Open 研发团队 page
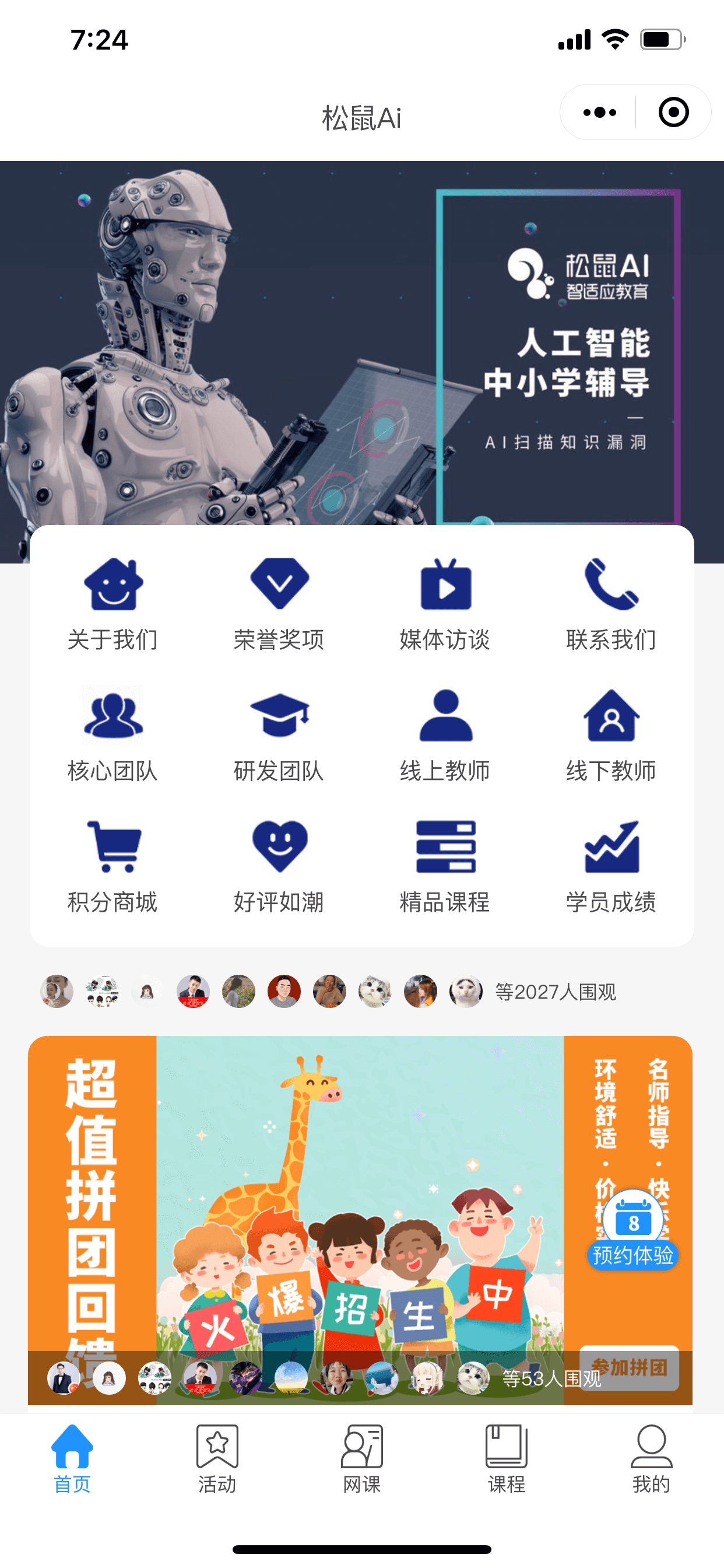 click(x=279, y=734)
